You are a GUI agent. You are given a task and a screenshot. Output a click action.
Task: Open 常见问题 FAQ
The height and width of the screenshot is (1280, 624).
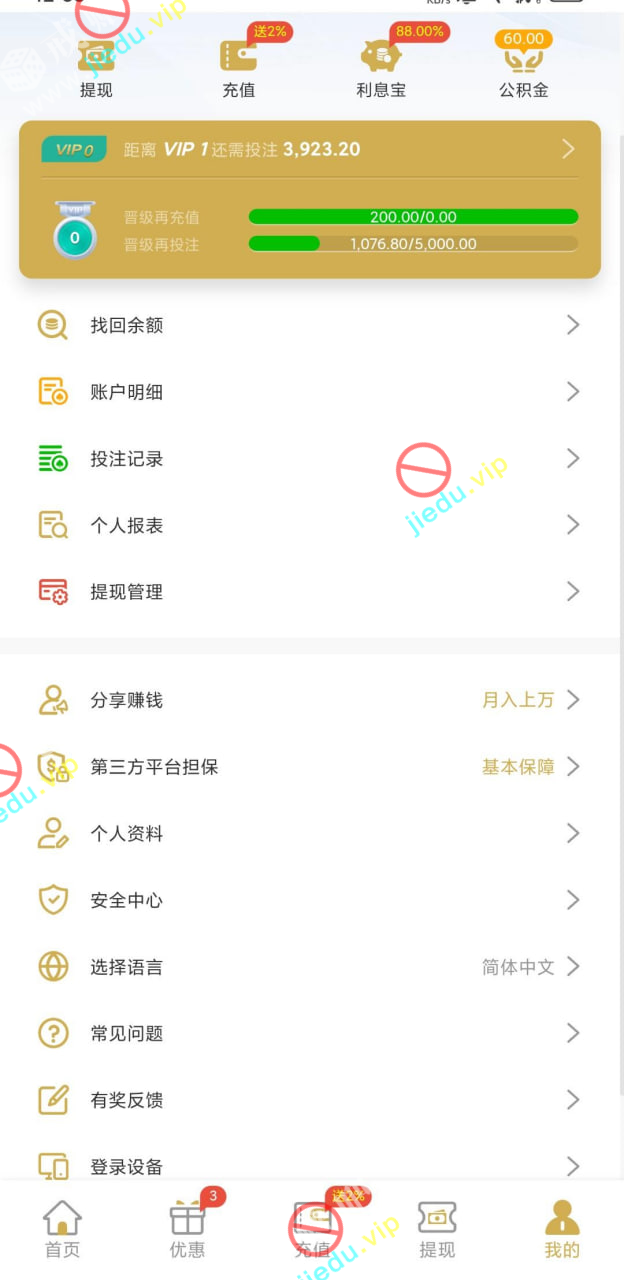coord(310,1034)
